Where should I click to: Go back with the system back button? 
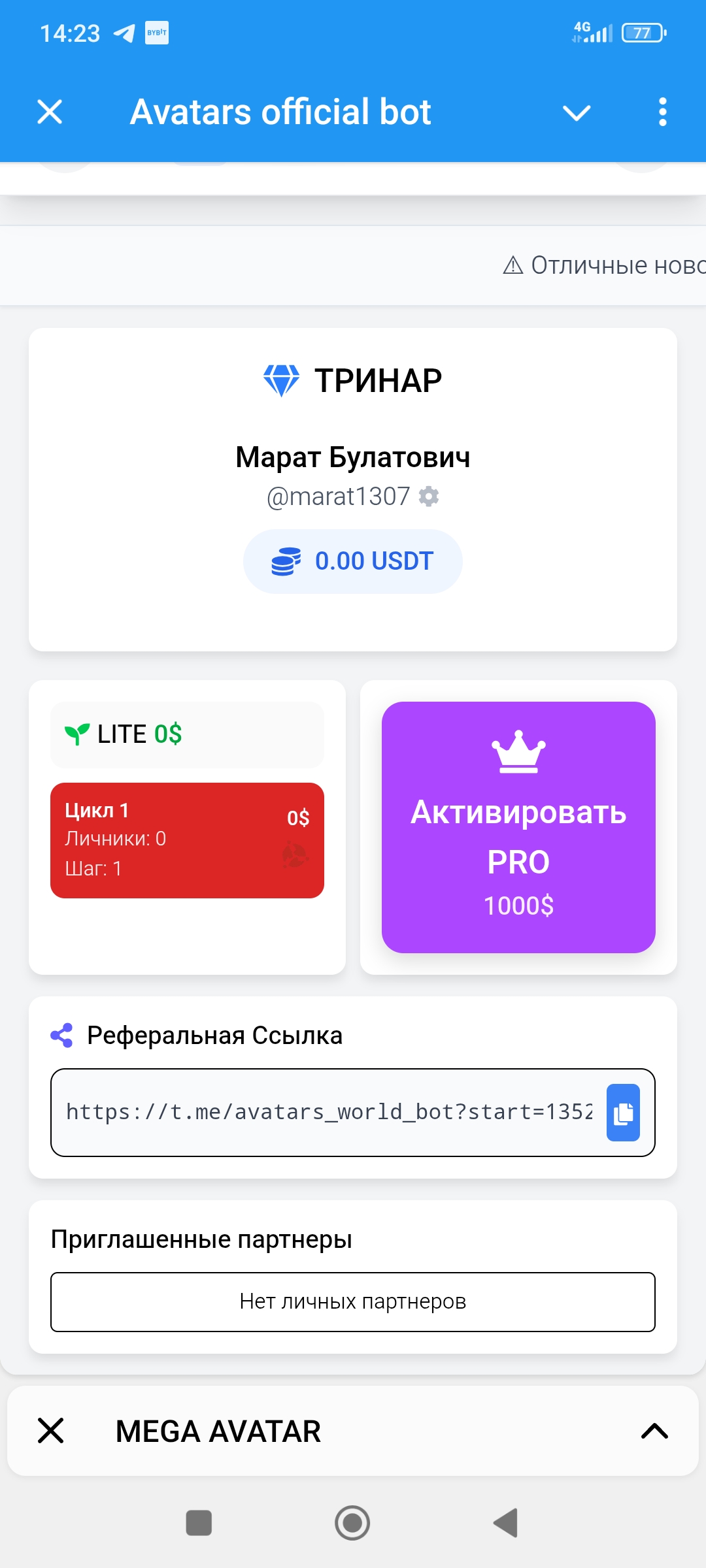(505, 1523)
